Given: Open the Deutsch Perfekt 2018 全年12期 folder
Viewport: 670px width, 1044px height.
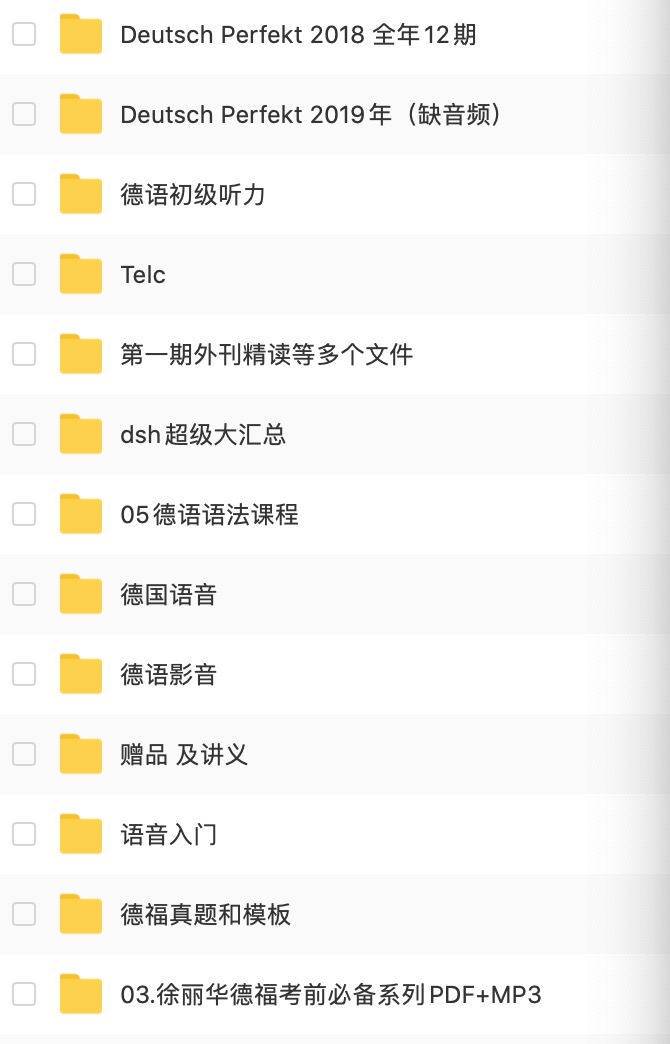Looking at the screenshot, I should [x=298, y=35].
